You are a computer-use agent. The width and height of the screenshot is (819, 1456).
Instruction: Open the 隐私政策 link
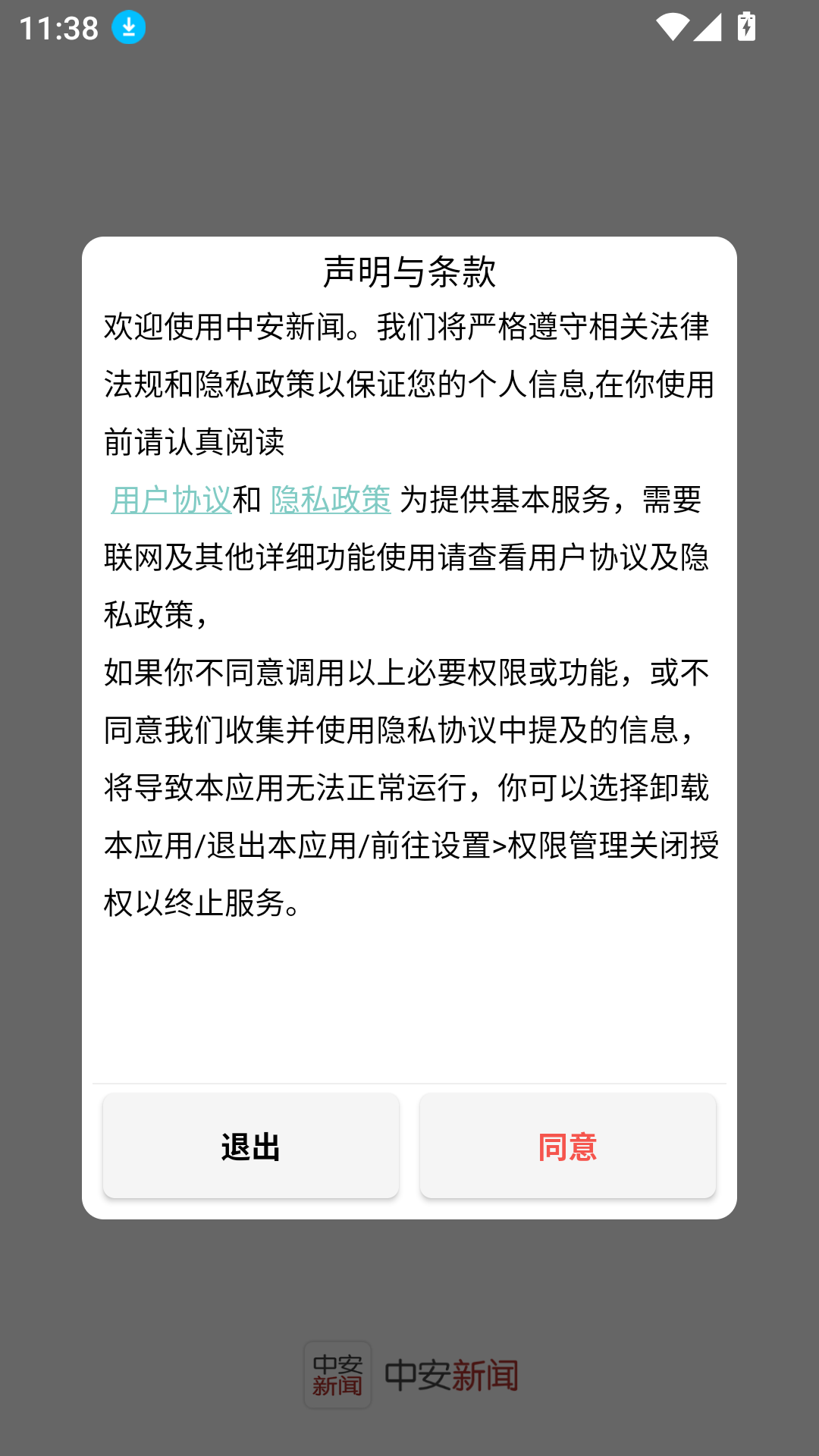(x=331, y=500)
